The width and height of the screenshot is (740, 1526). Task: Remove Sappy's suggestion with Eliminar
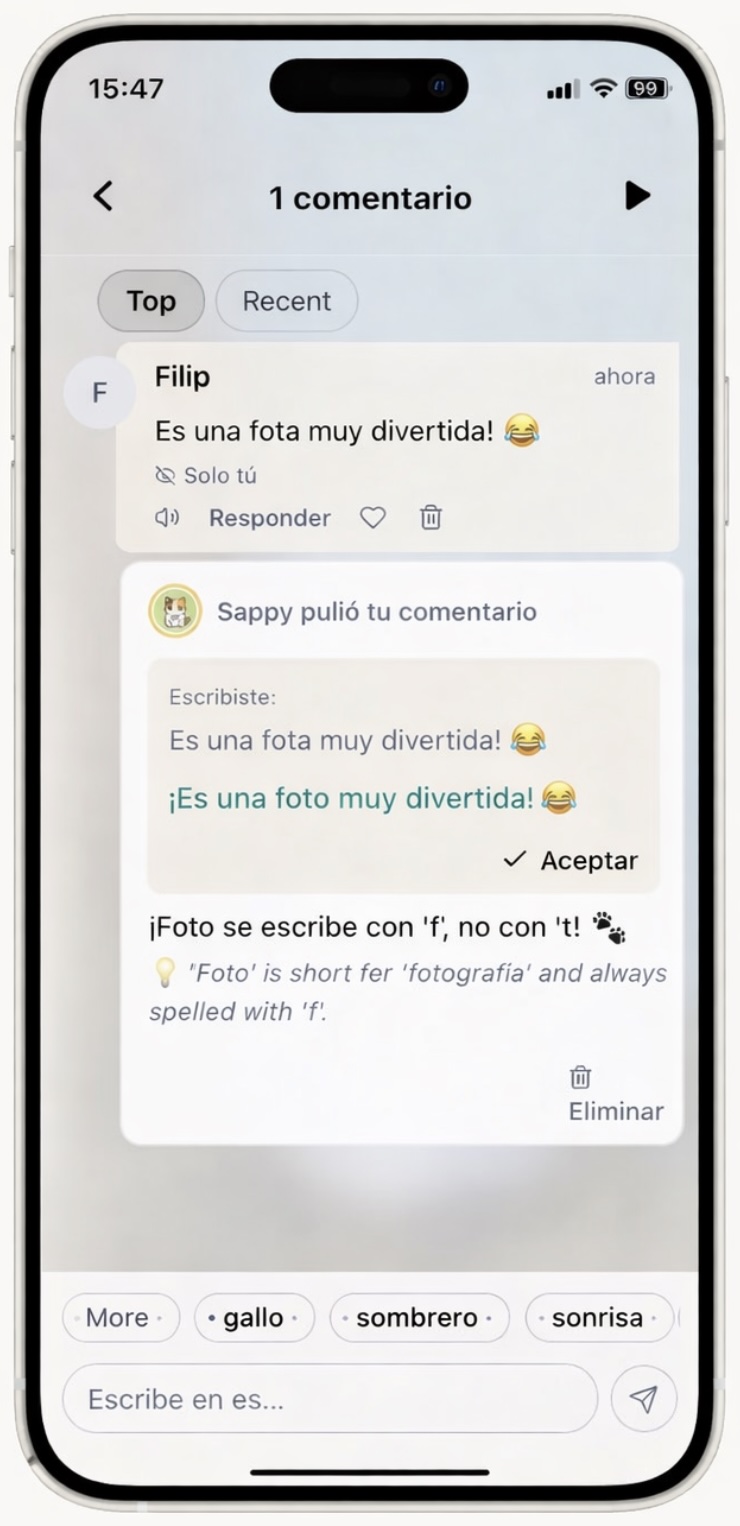615,1094
